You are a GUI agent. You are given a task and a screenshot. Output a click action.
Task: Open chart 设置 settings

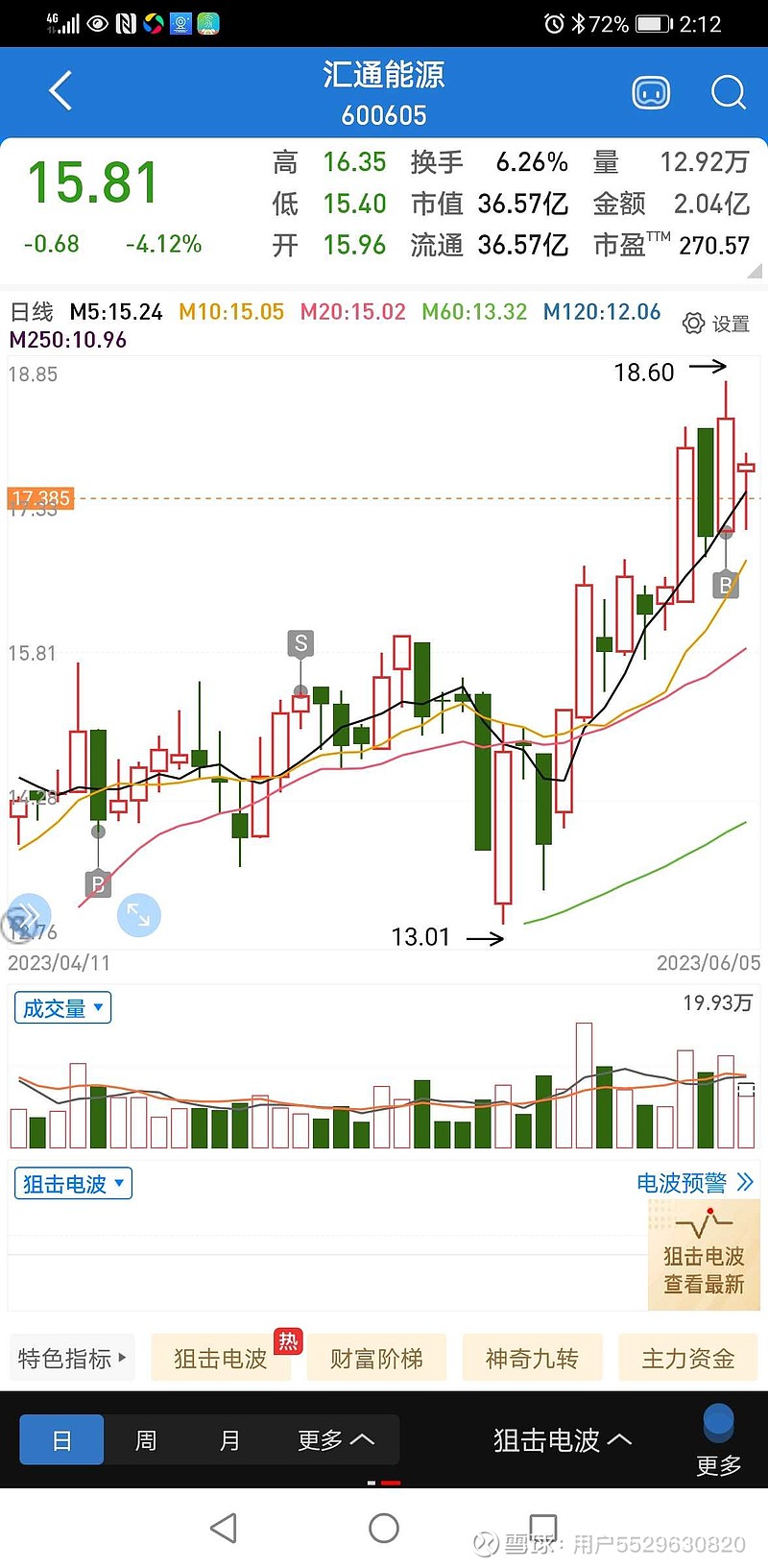pyautogui.click(x=716, y=324)
